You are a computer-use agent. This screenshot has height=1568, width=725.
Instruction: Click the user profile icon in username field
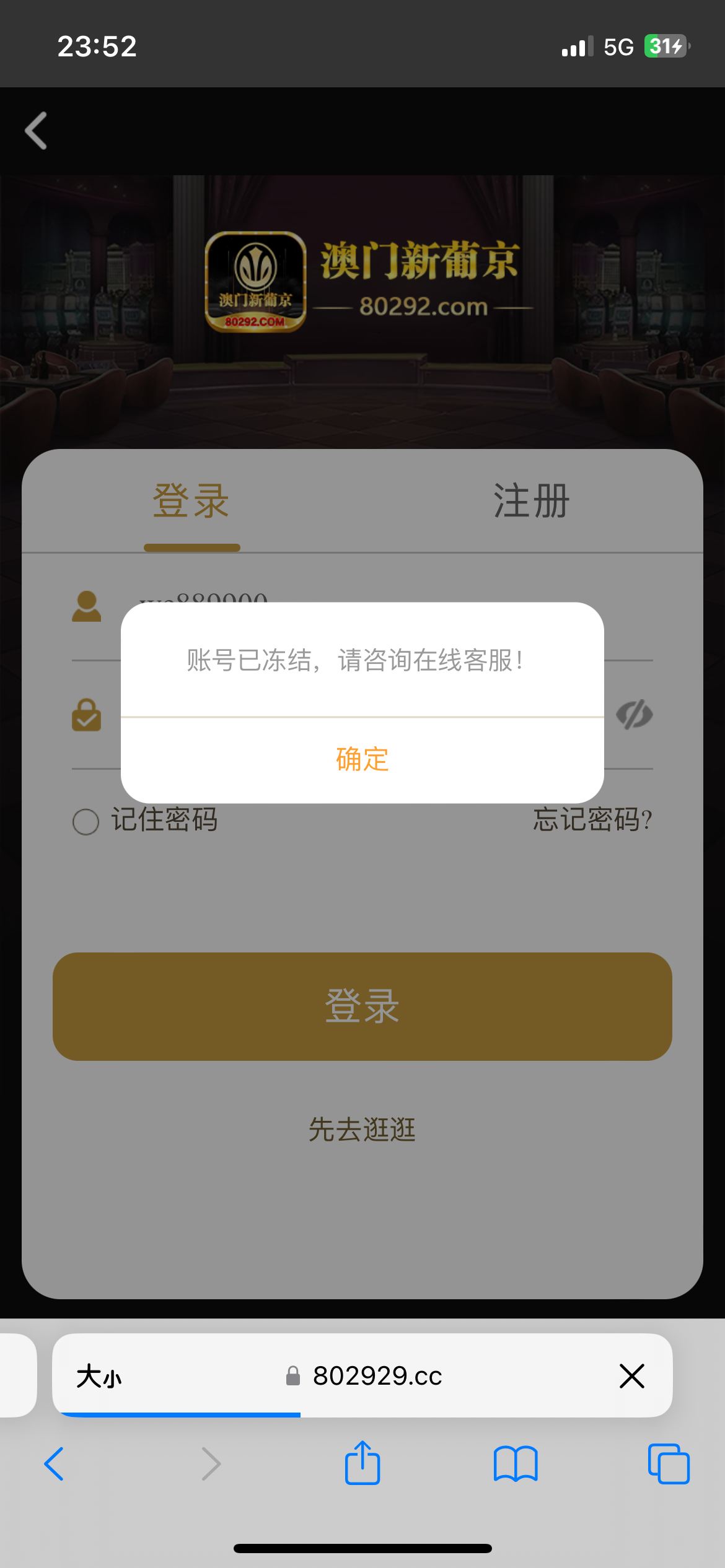(x=87, y=606)
